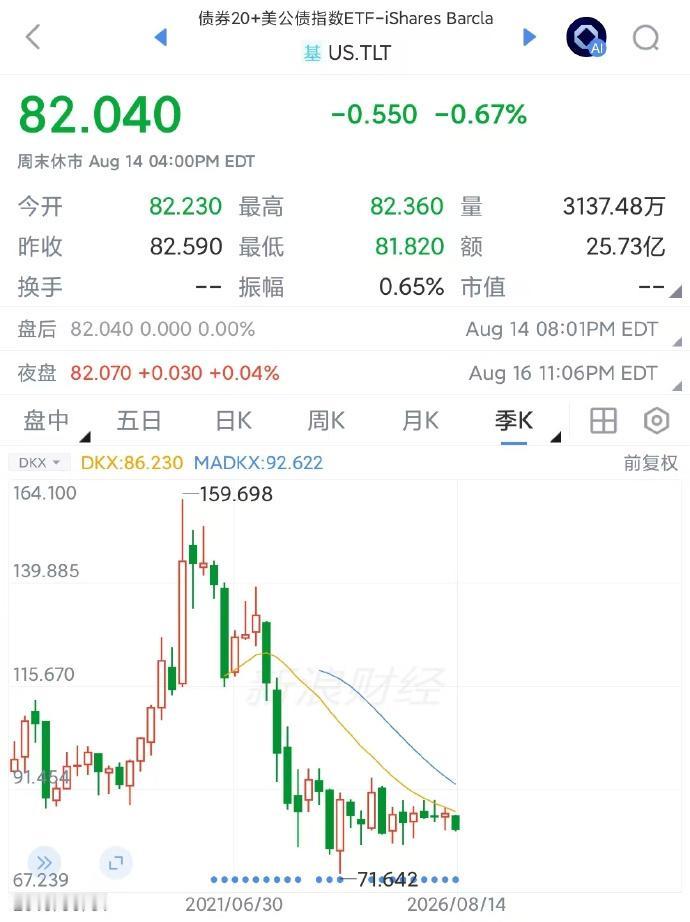Screen dimensions: 690x922
Task: Tap the 季K quarterly chart tab
Action: (514, 420)
